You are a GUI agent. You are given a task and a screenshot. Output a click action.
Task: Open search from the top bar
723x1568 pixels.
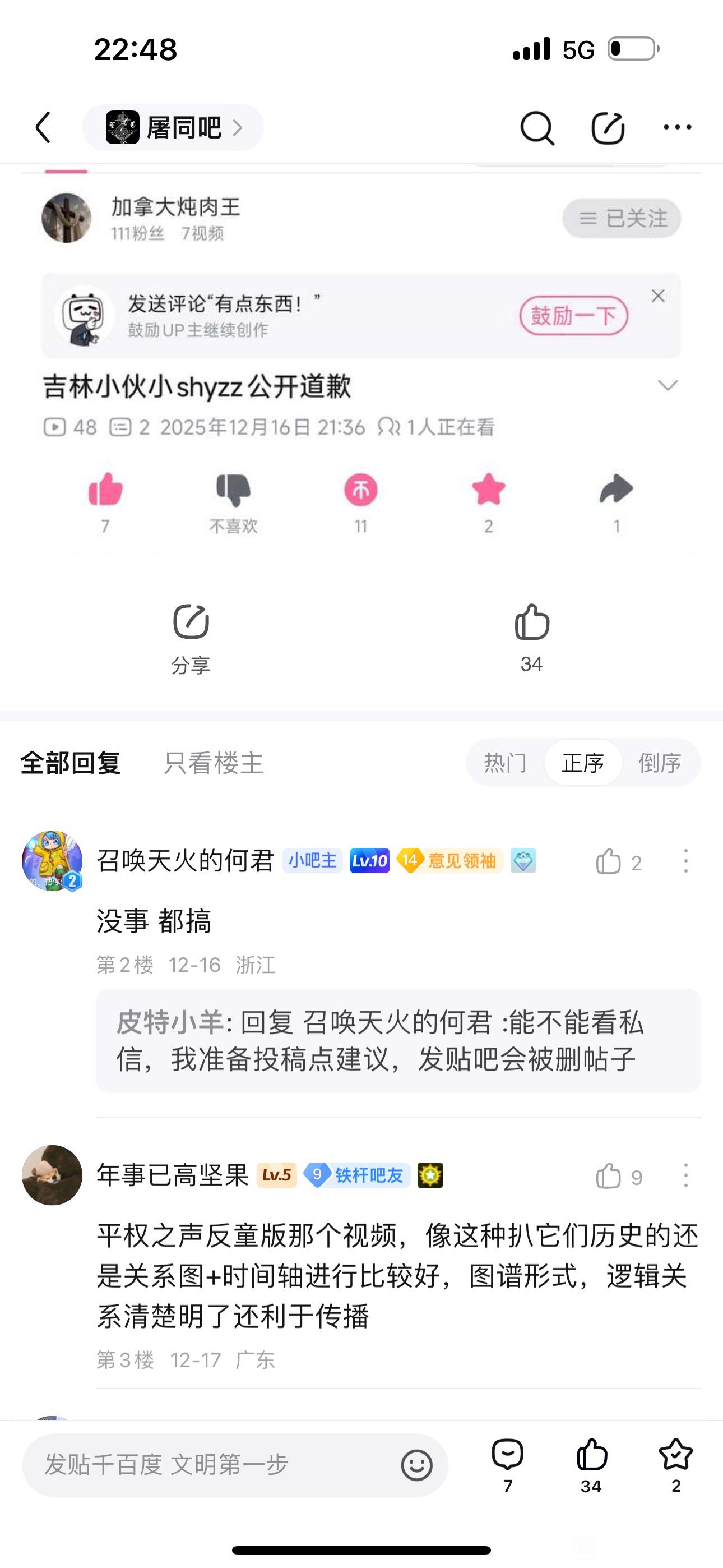click(x=537, y=128)
